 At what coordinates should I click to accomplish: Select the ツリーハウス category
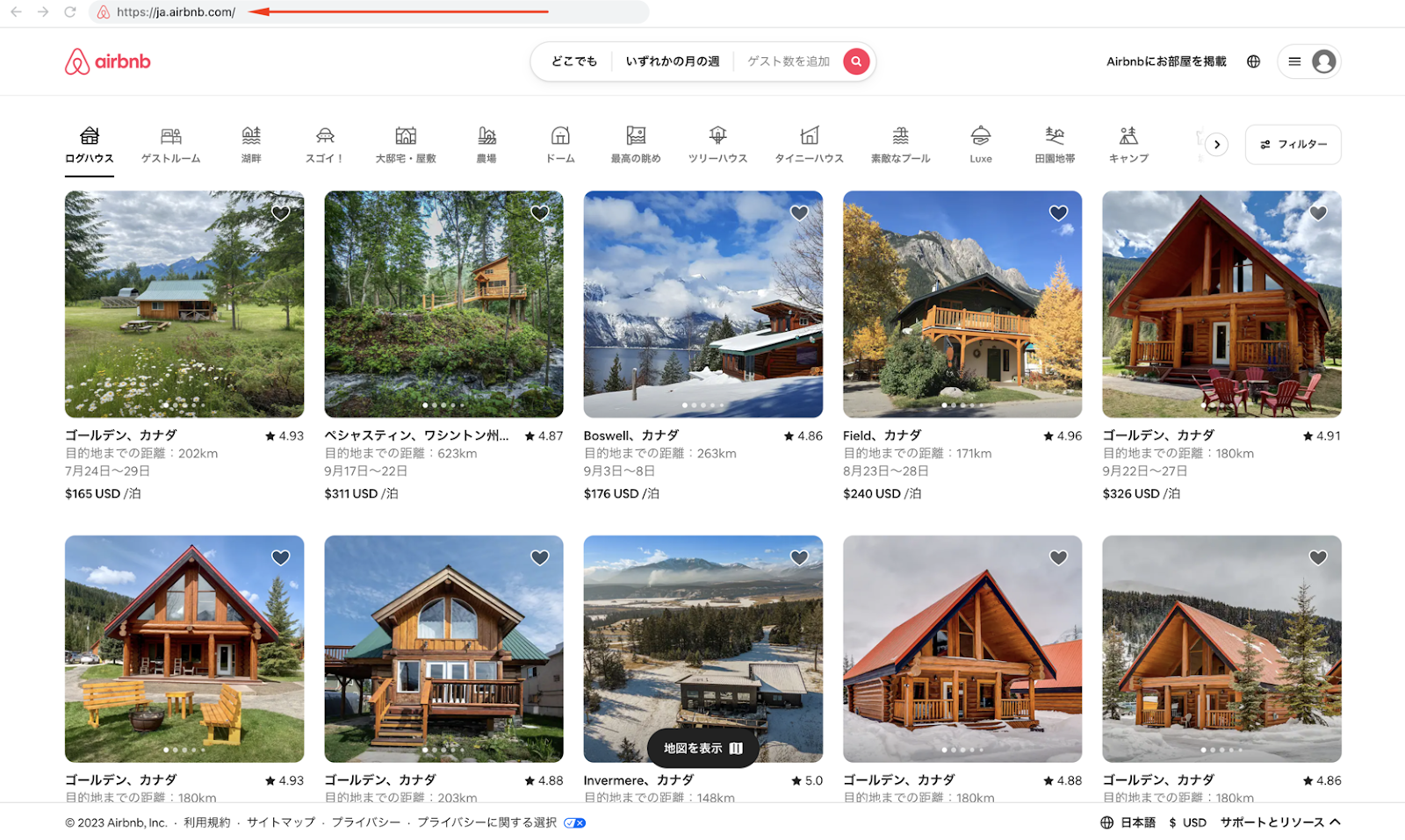[717, 145]
